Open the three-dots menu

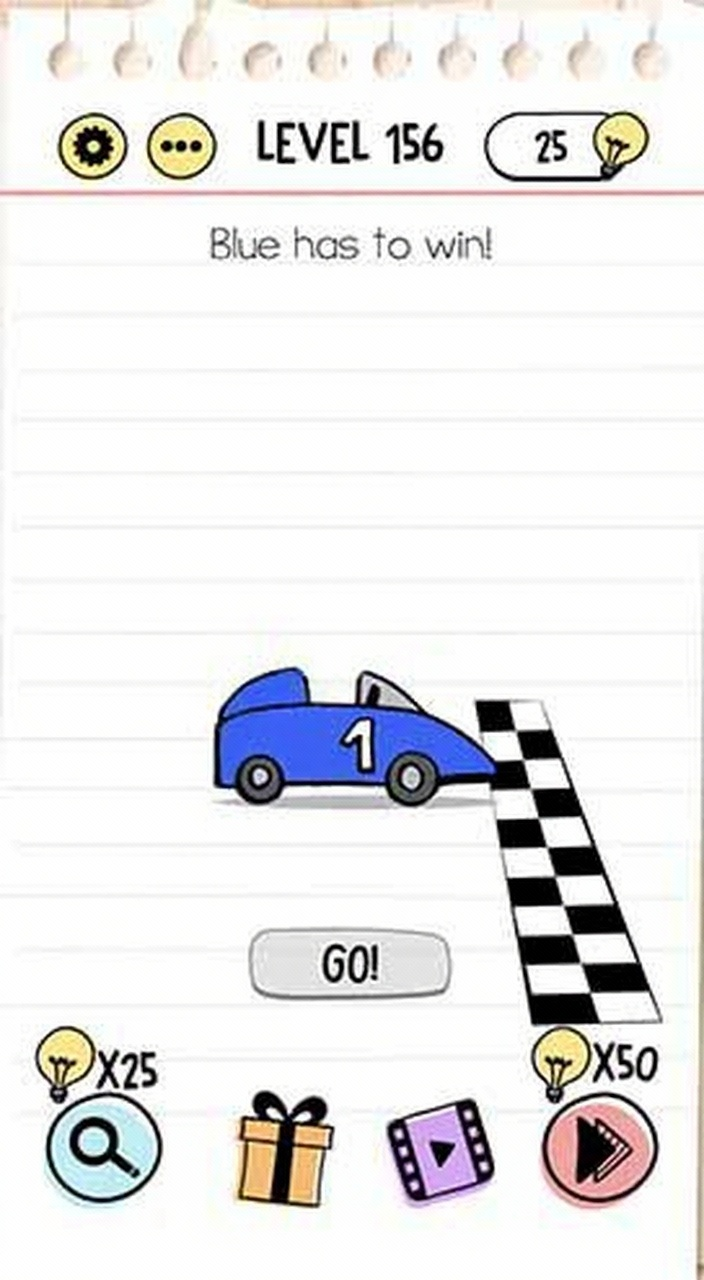[181, 146]
